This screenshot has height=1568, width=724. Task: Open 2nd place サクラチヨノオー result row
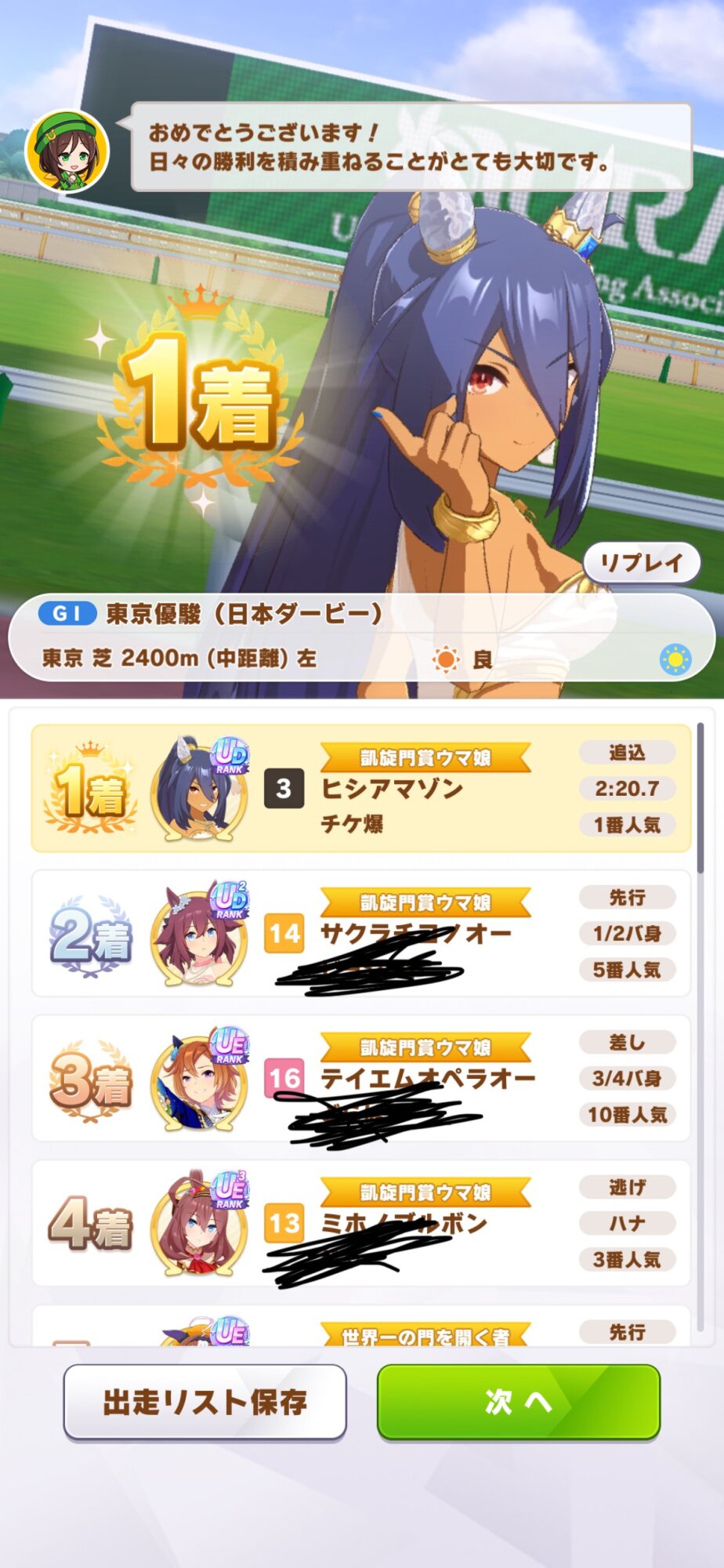(360, 933)
